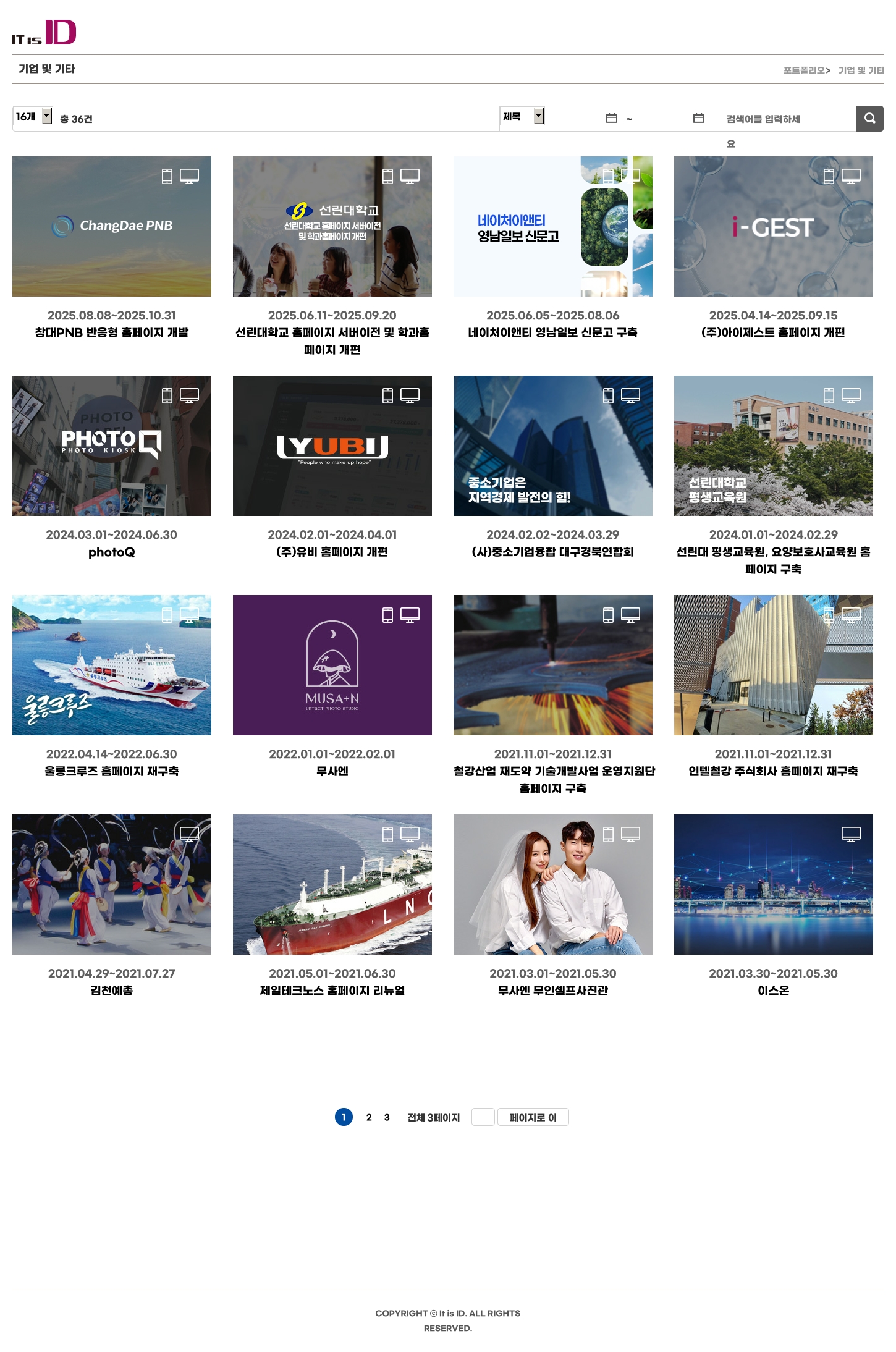Image resolution: width=896 pixels, height=1352 pixels.
Task: Select the (주)아이제스트 홈페이지 개편 card
Action: [x=773, y=227]
